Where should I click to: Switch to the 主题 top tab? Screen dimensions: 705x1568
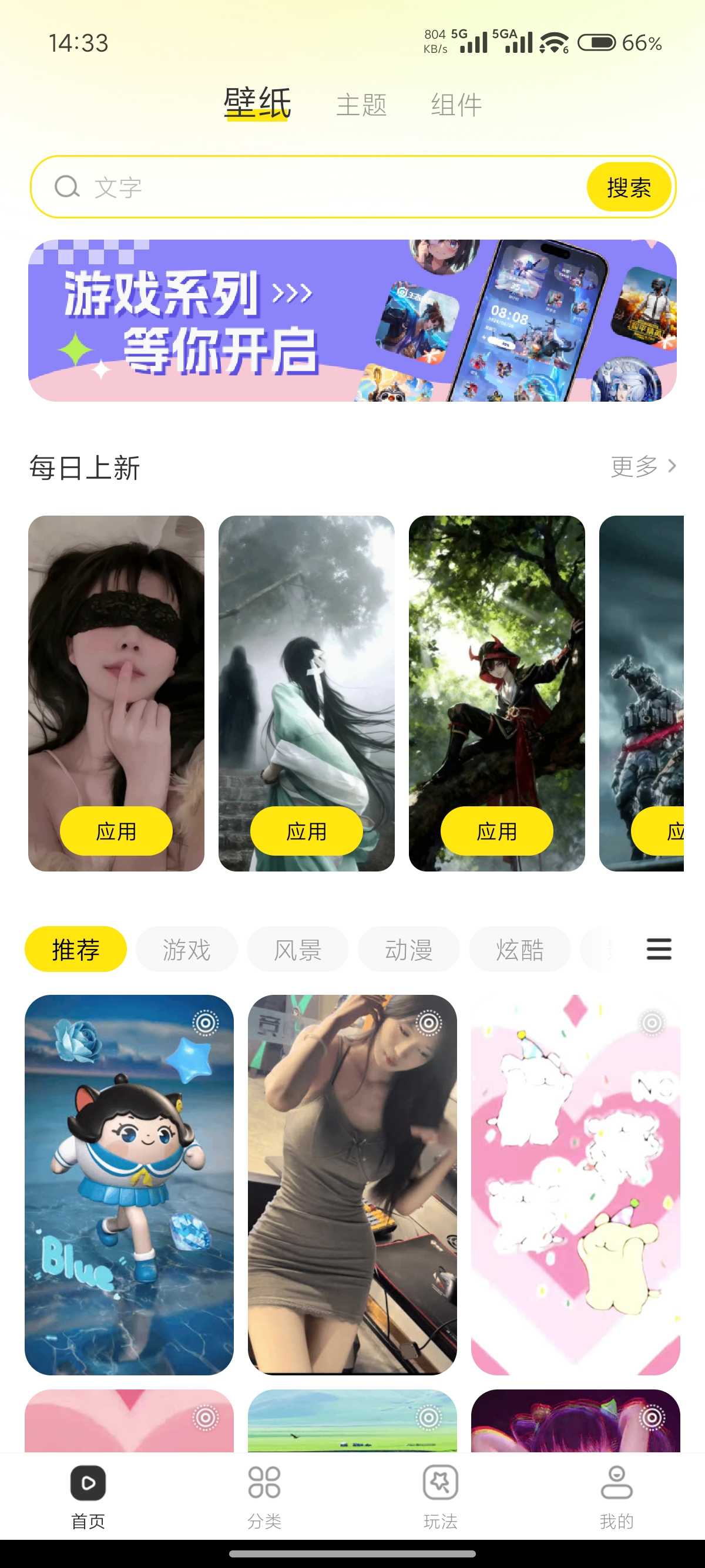362,105
